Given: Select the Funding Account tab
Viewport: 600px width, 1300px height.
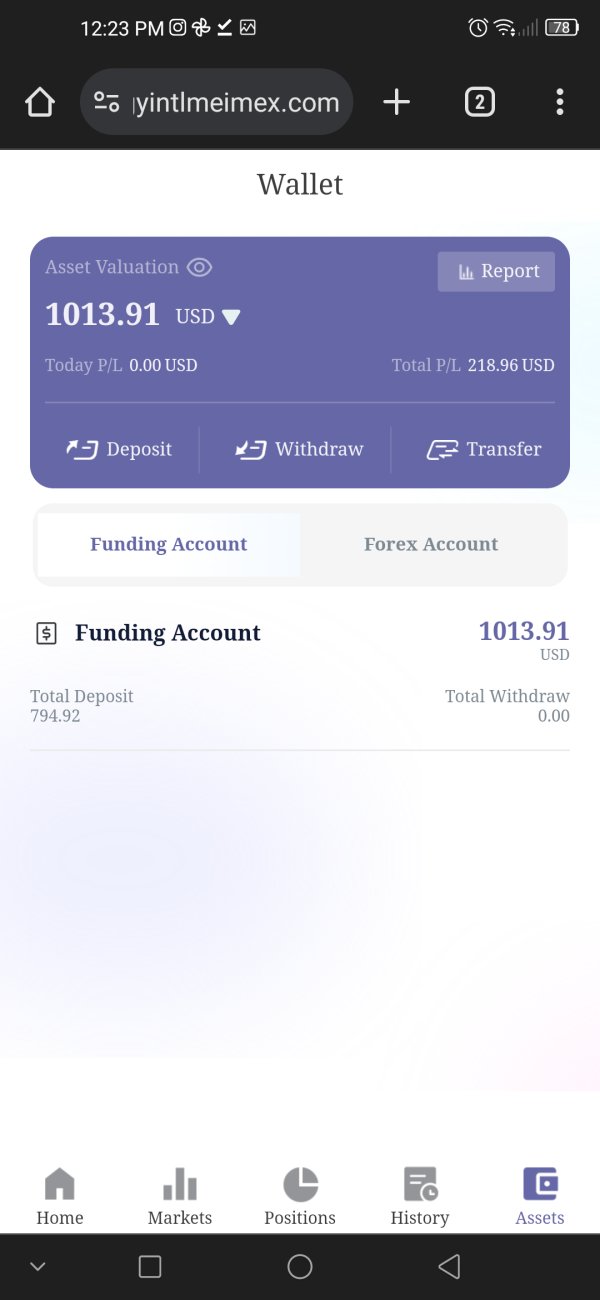Looking at the screenshot, I should [x=169, y=545].
